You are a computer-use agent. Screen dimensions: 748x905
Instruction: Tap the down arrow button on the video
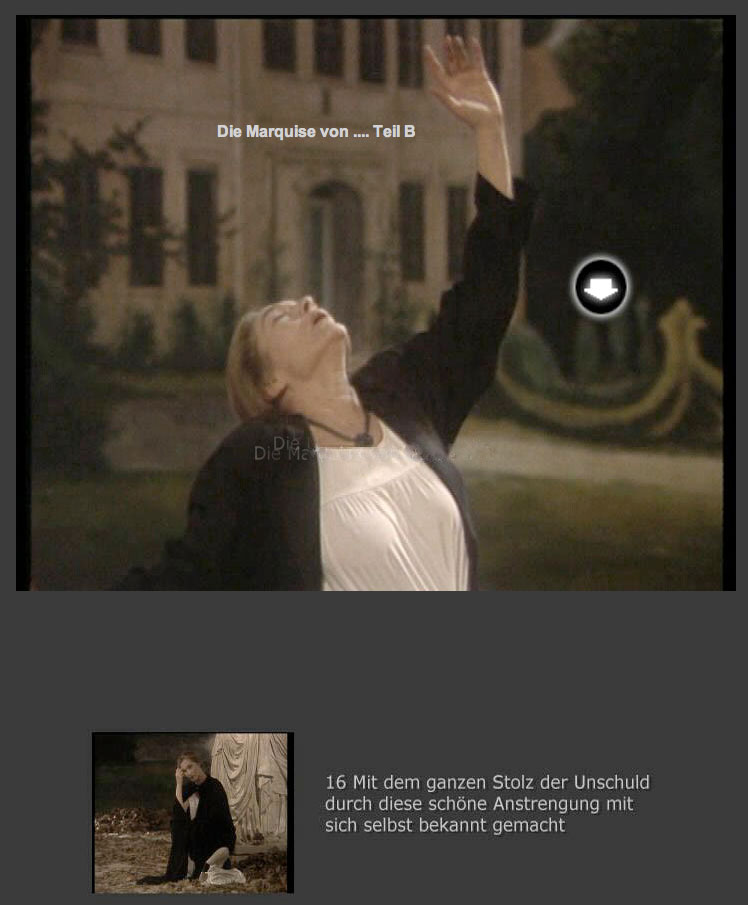pos(600,288)
